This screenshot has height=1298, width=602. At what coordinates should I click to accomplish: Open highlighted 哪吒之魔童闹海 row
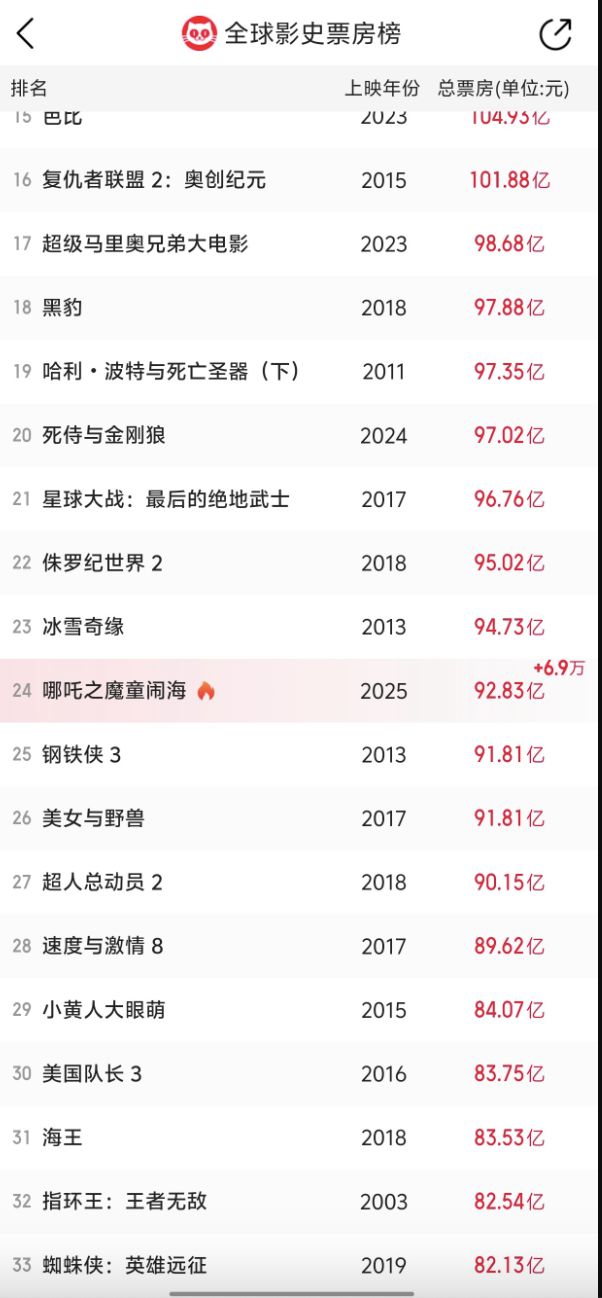click(301, 691)
